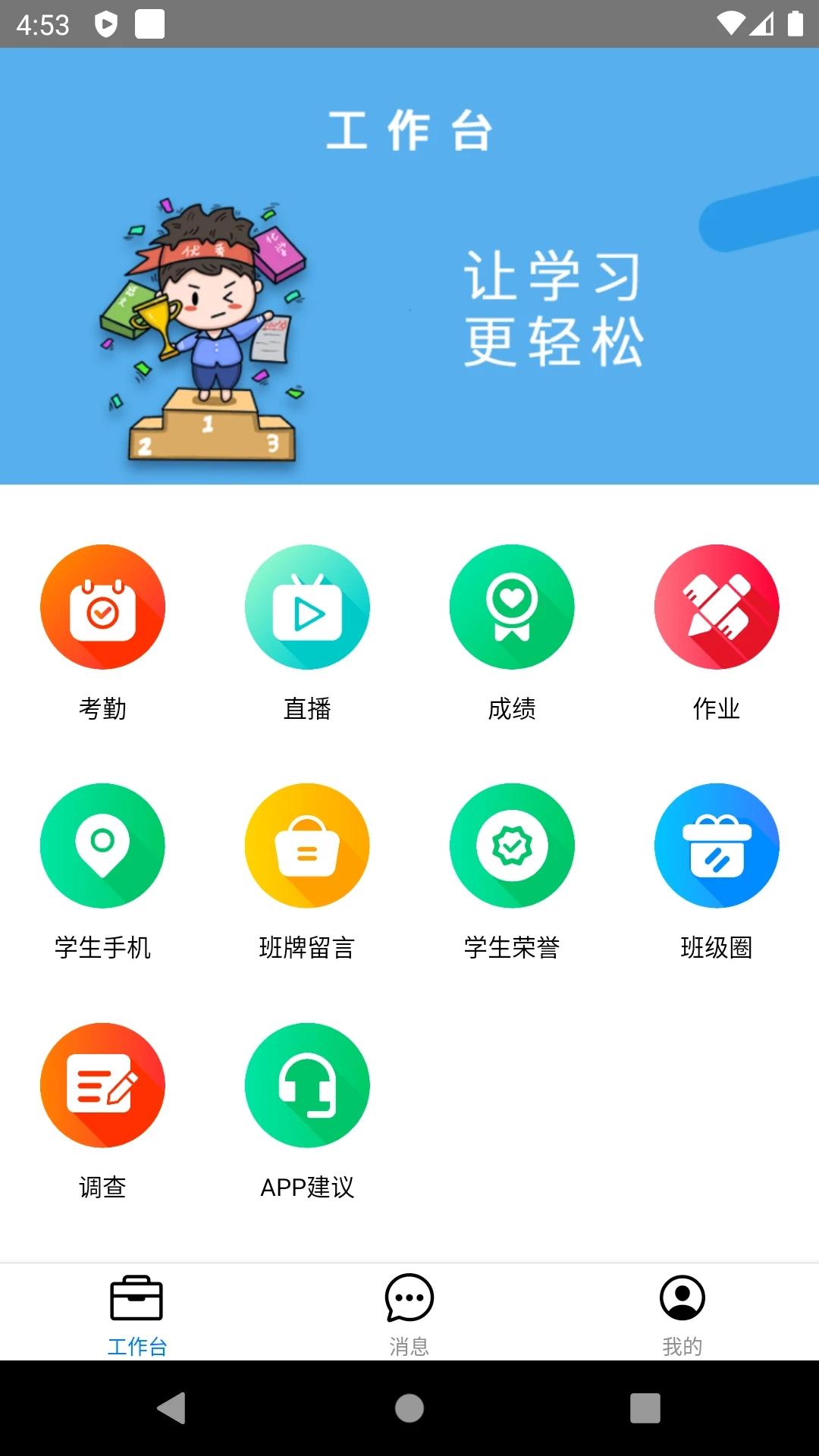The height and width of the screenshot is (1456, 819).
Task: Open 学生手机 student phone locator
Action: [103, 846]
